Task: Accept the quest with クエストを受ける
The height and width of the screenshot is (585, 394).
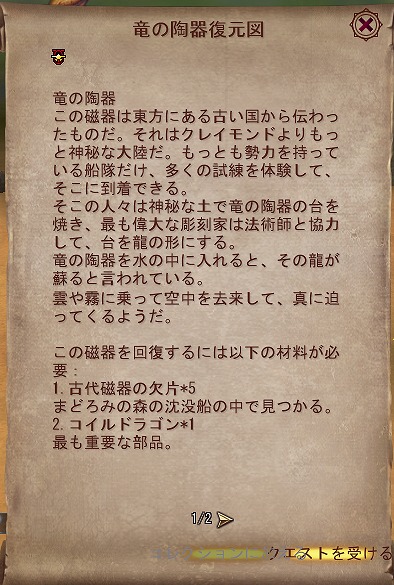Action: coord(330,553)
